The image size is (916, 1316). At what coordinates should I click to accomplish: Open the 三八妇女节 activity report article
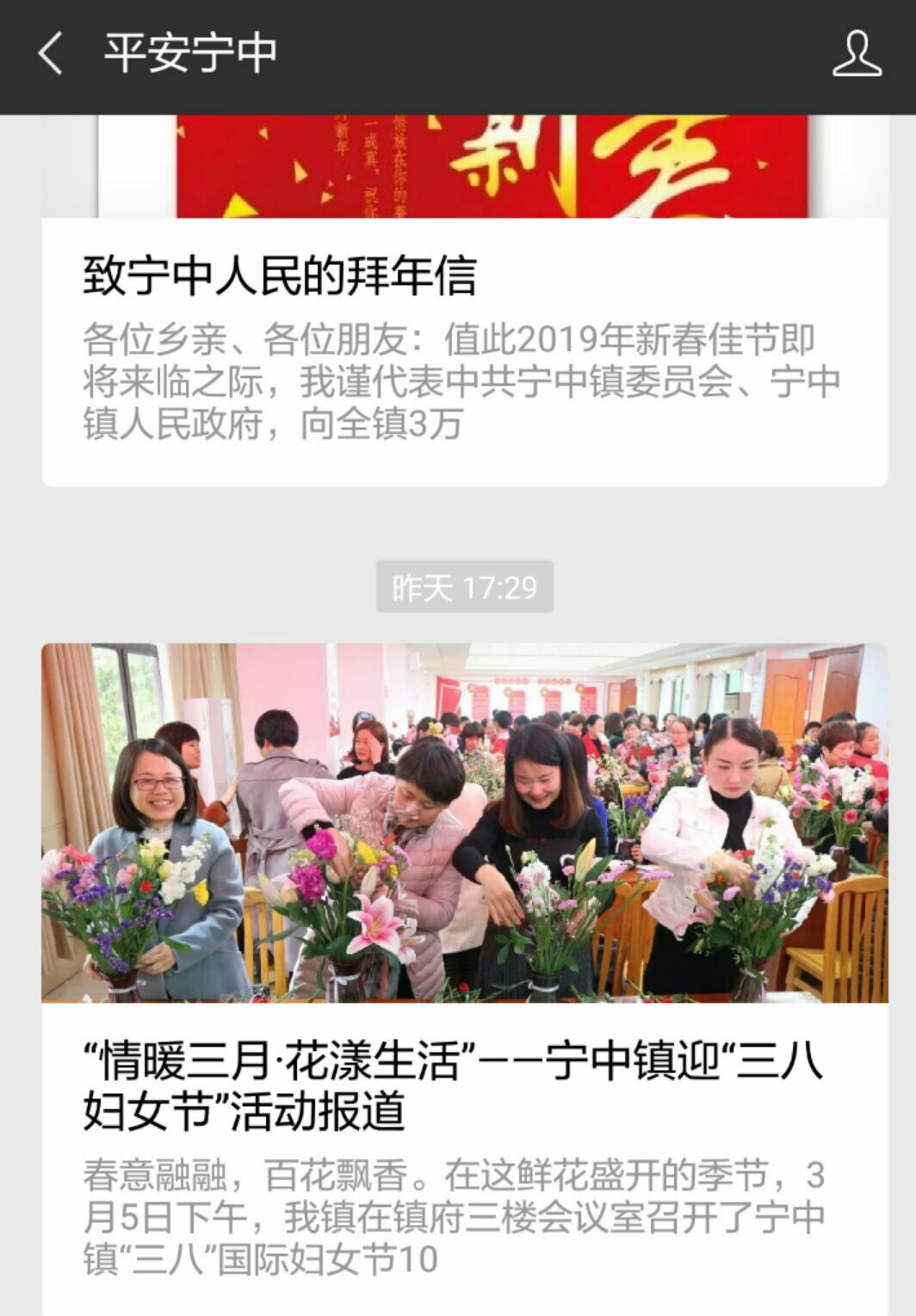453,1084
